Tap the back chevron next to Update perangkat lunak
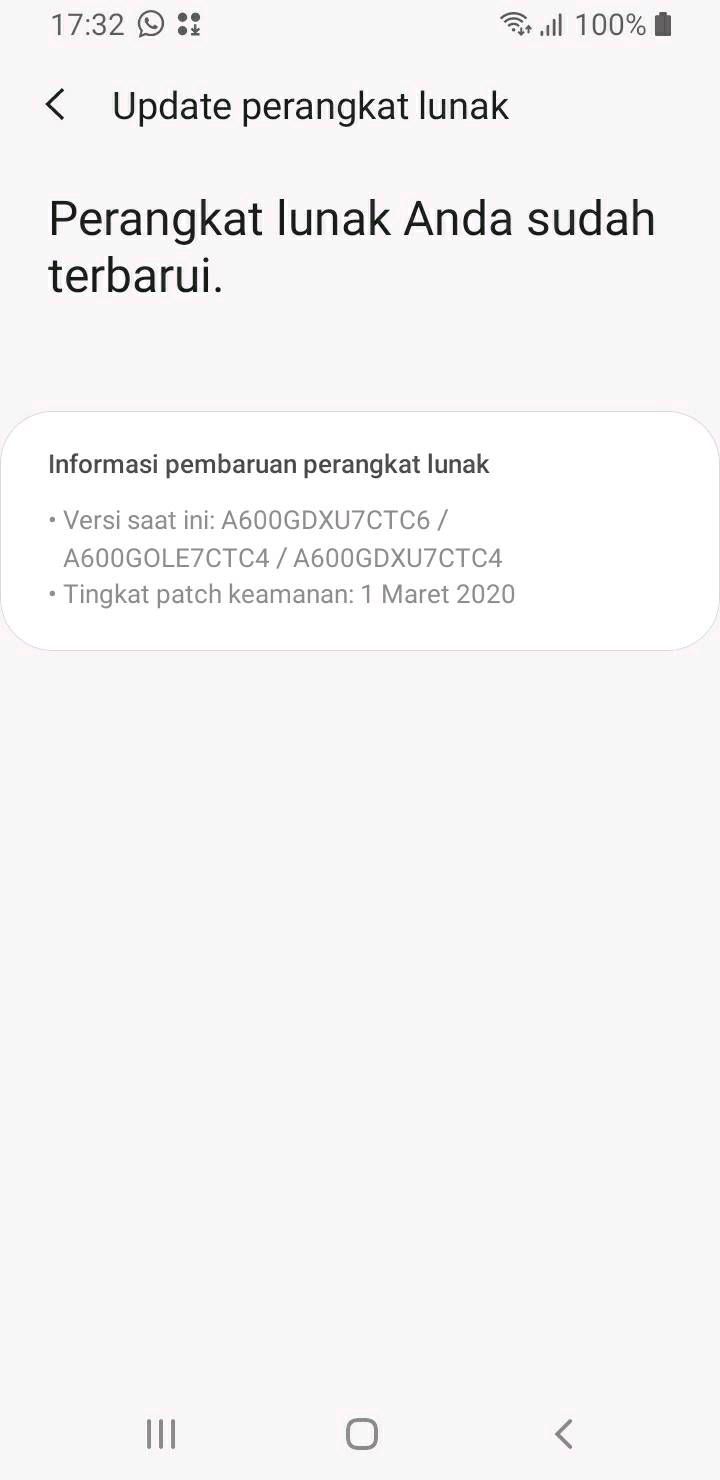720x1480 pixels. [x=55, y=104]
